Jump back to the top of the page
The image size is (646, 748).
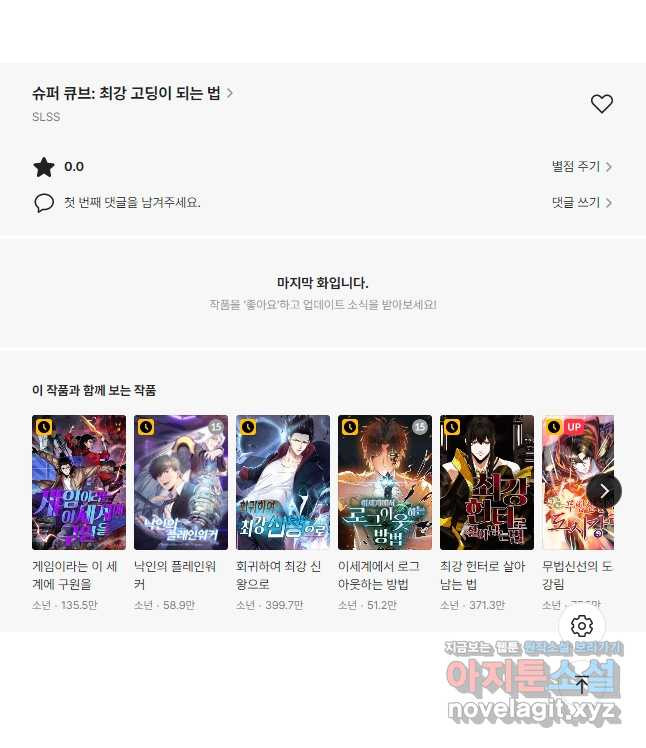click(x=582, y=685)
